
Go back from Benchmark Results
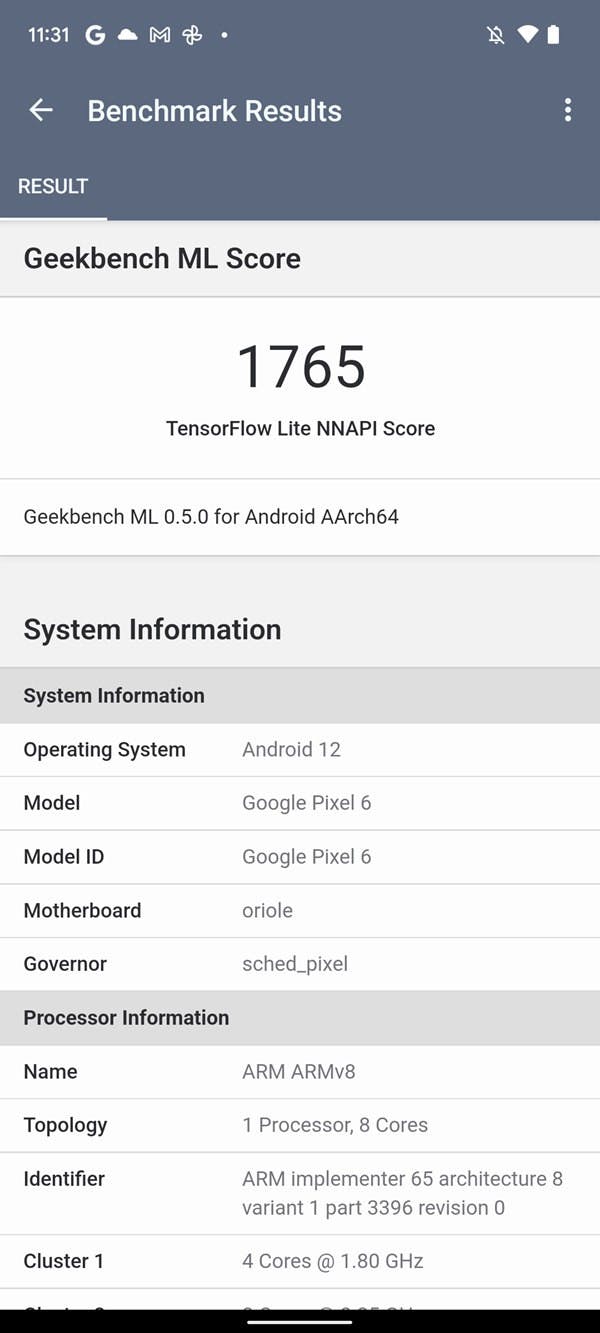point(41,110)
